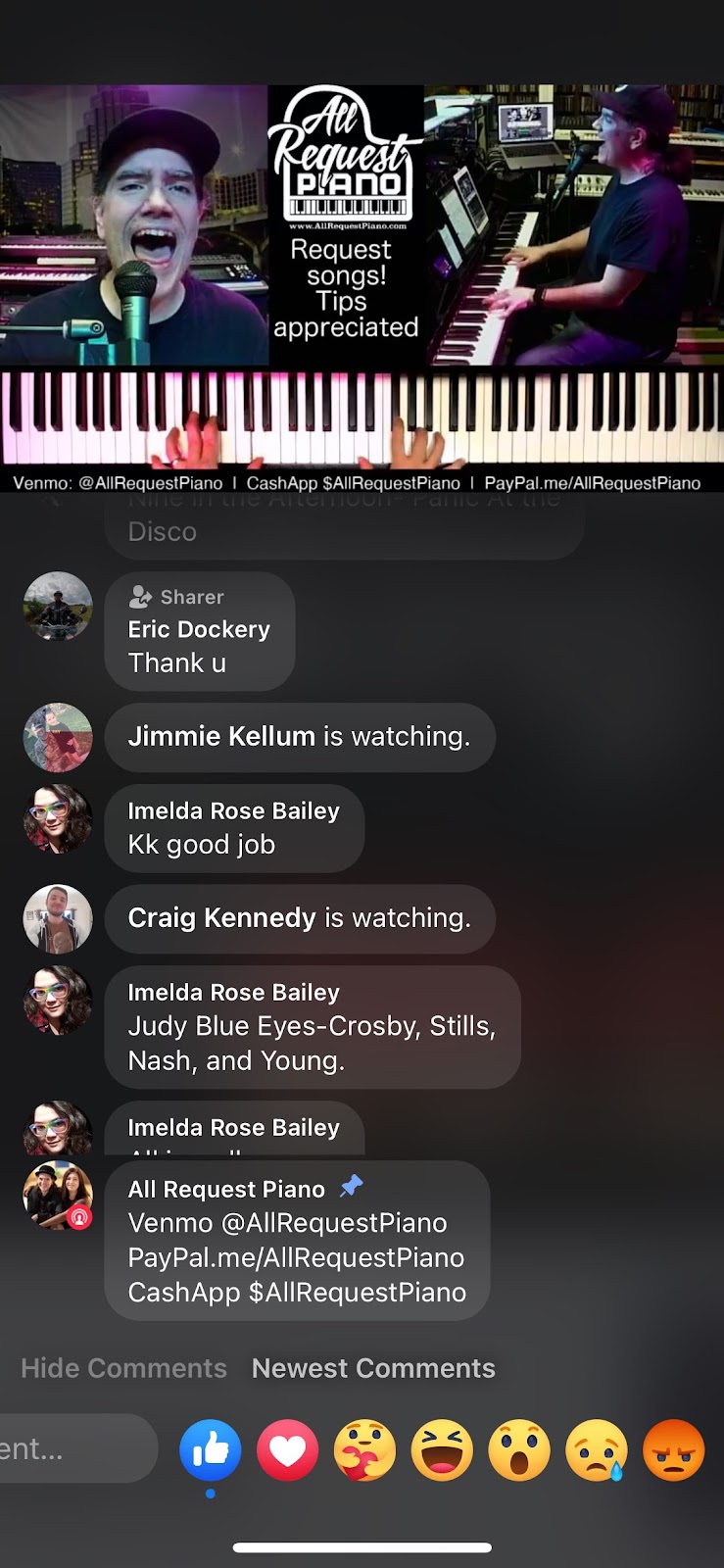Screen dimensions: 724x1568
Task: Tap the live video player
Action: click(x=362, y=284)
